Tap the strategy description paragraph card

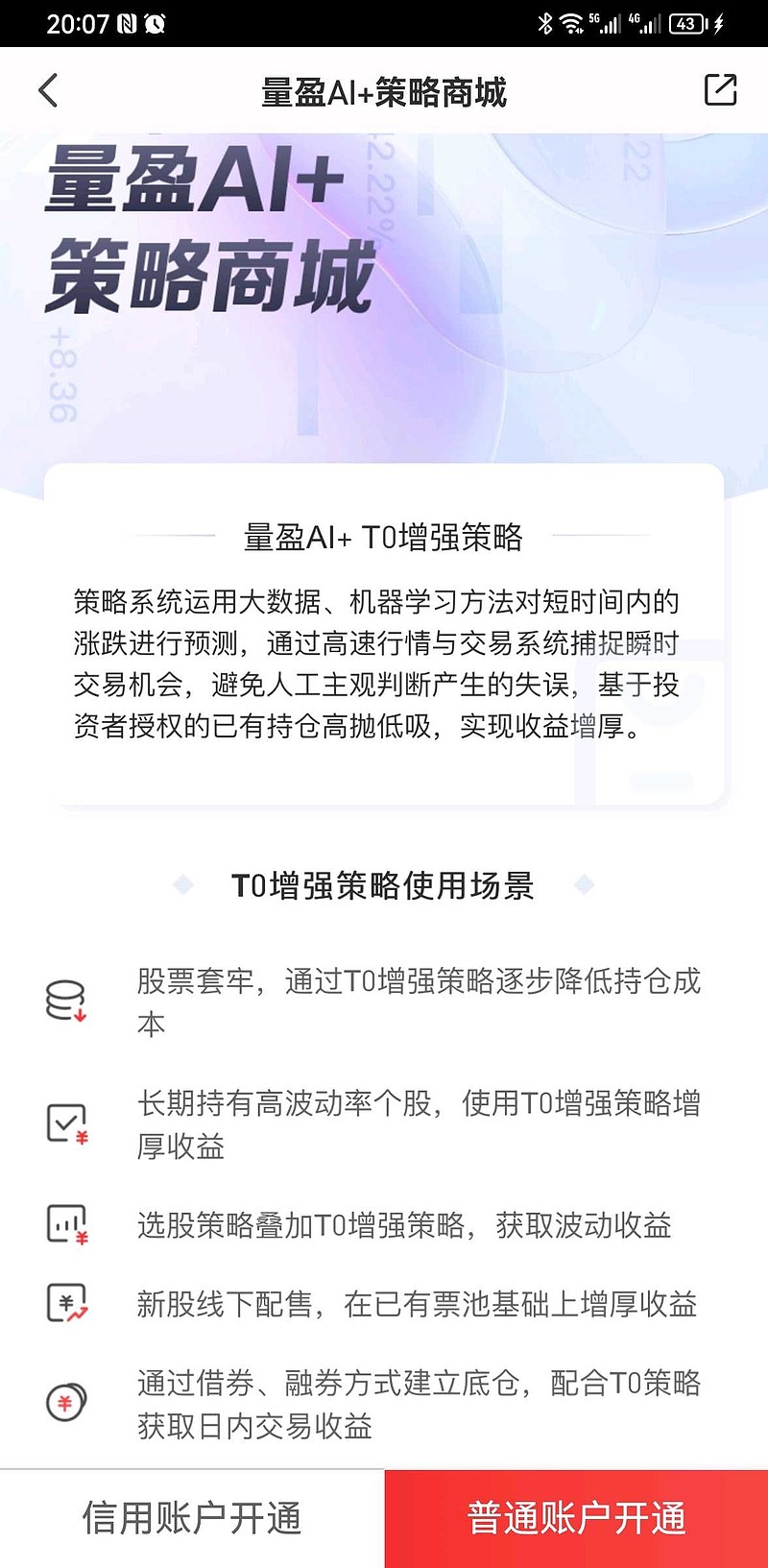(x=384, y=663)
